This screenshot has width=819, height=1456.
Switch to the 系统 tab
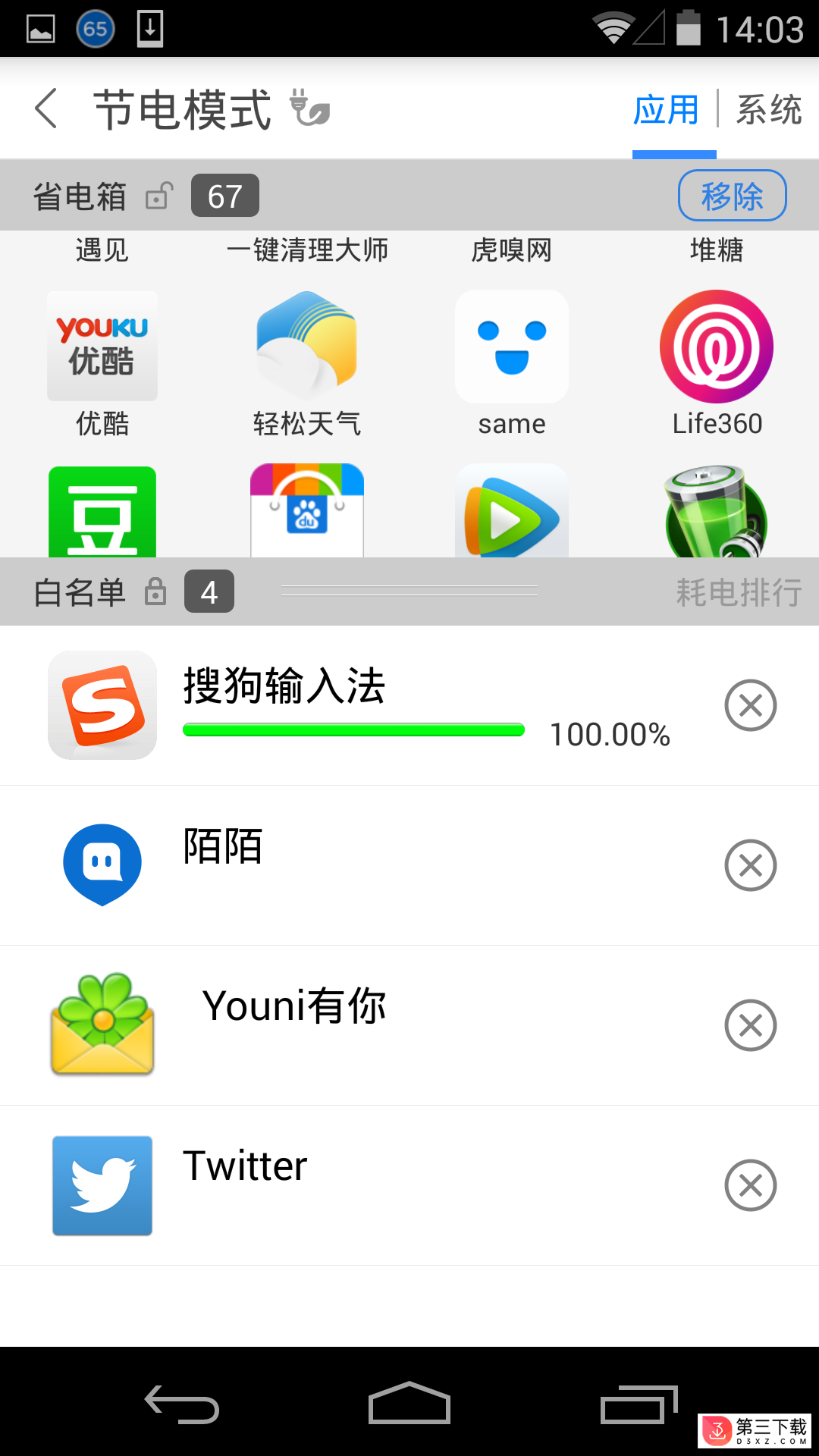[x=768, y=110]
